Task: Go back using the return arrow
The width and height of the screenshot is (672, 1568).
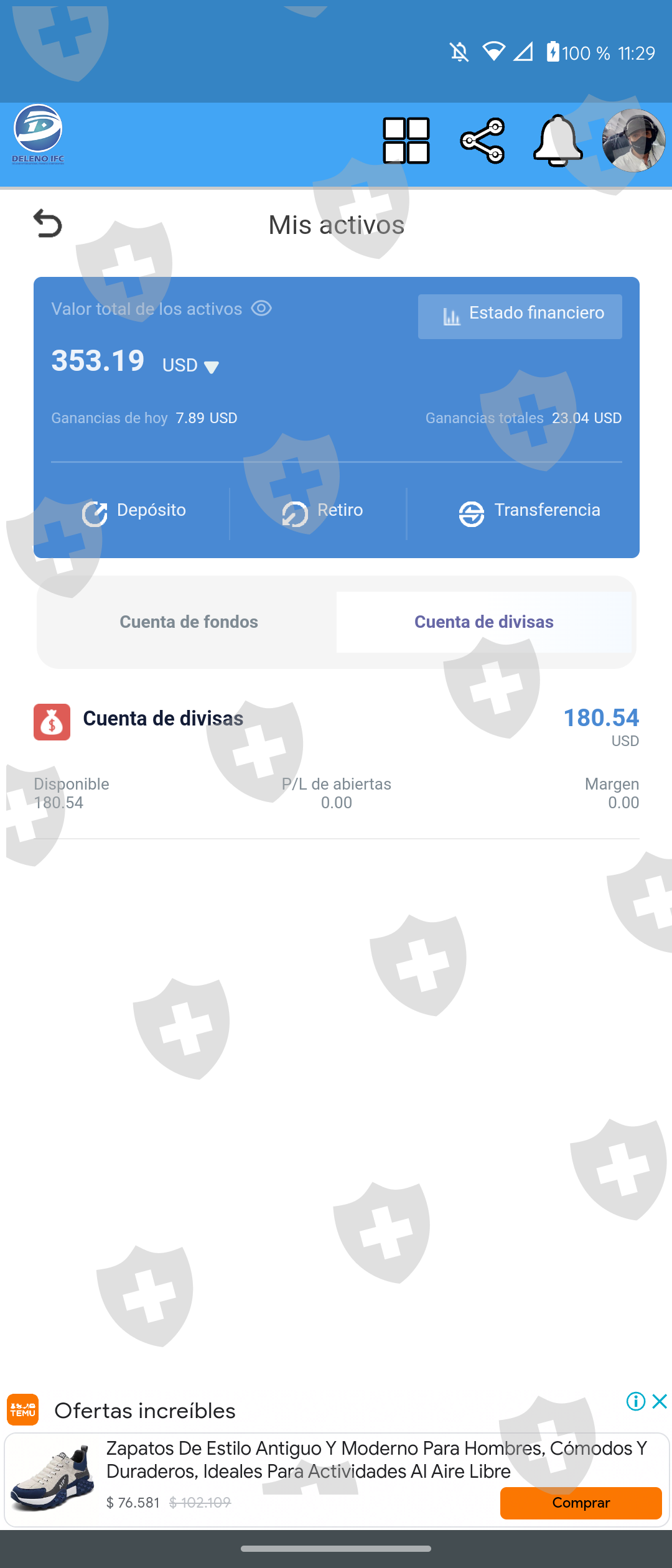Action: point(47,223)
